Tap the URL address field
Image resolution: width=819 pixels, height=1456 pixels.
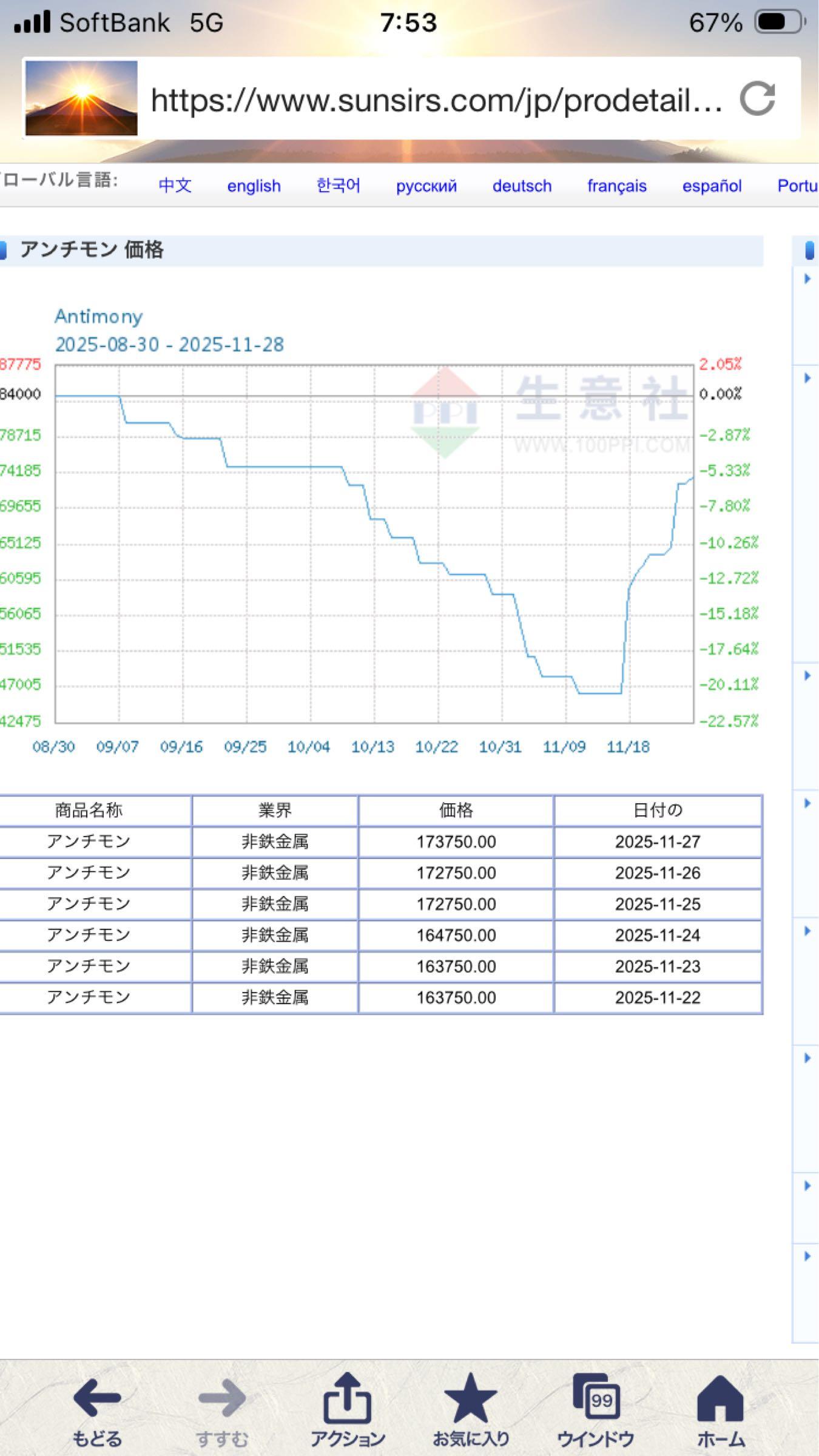coord(436,100)
